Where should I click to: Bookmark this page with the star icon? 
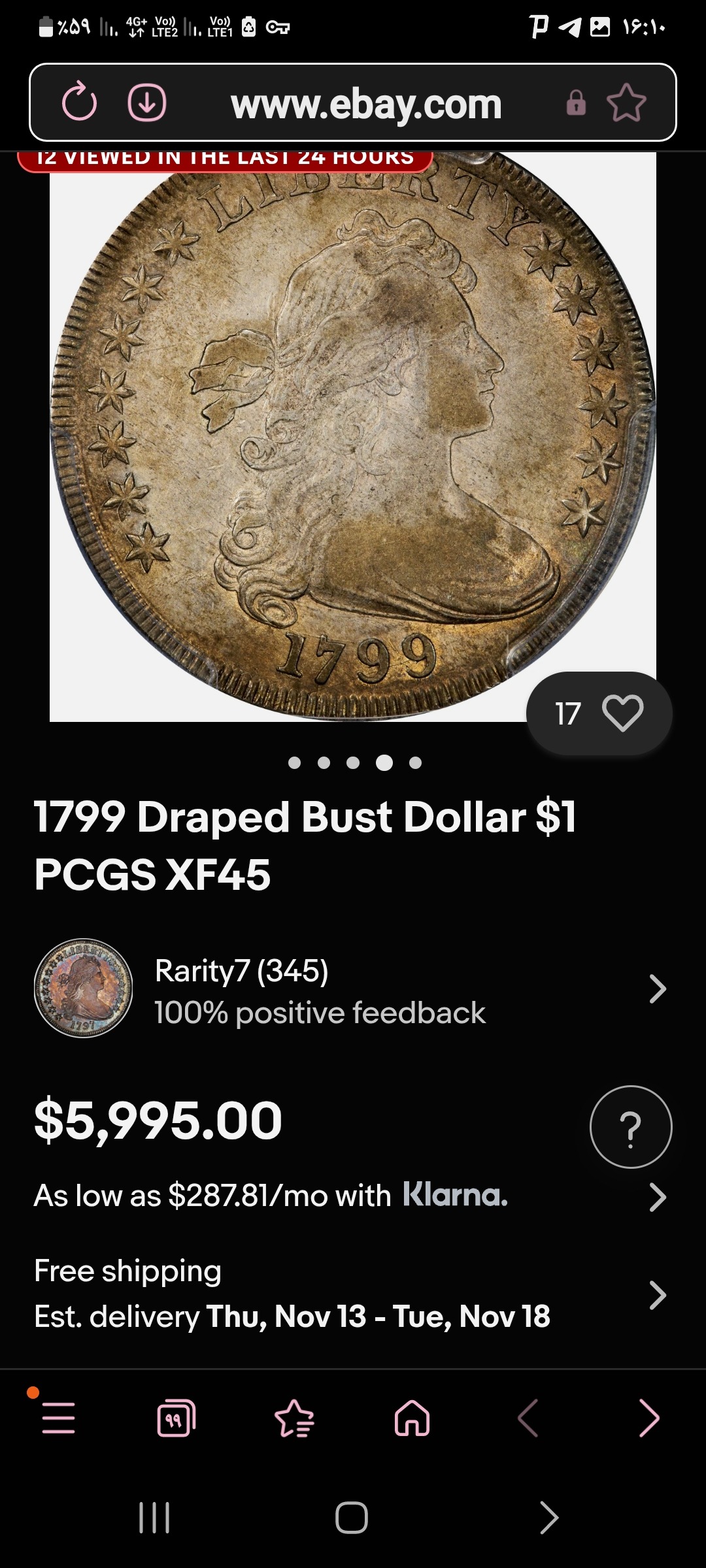(626, 103)
